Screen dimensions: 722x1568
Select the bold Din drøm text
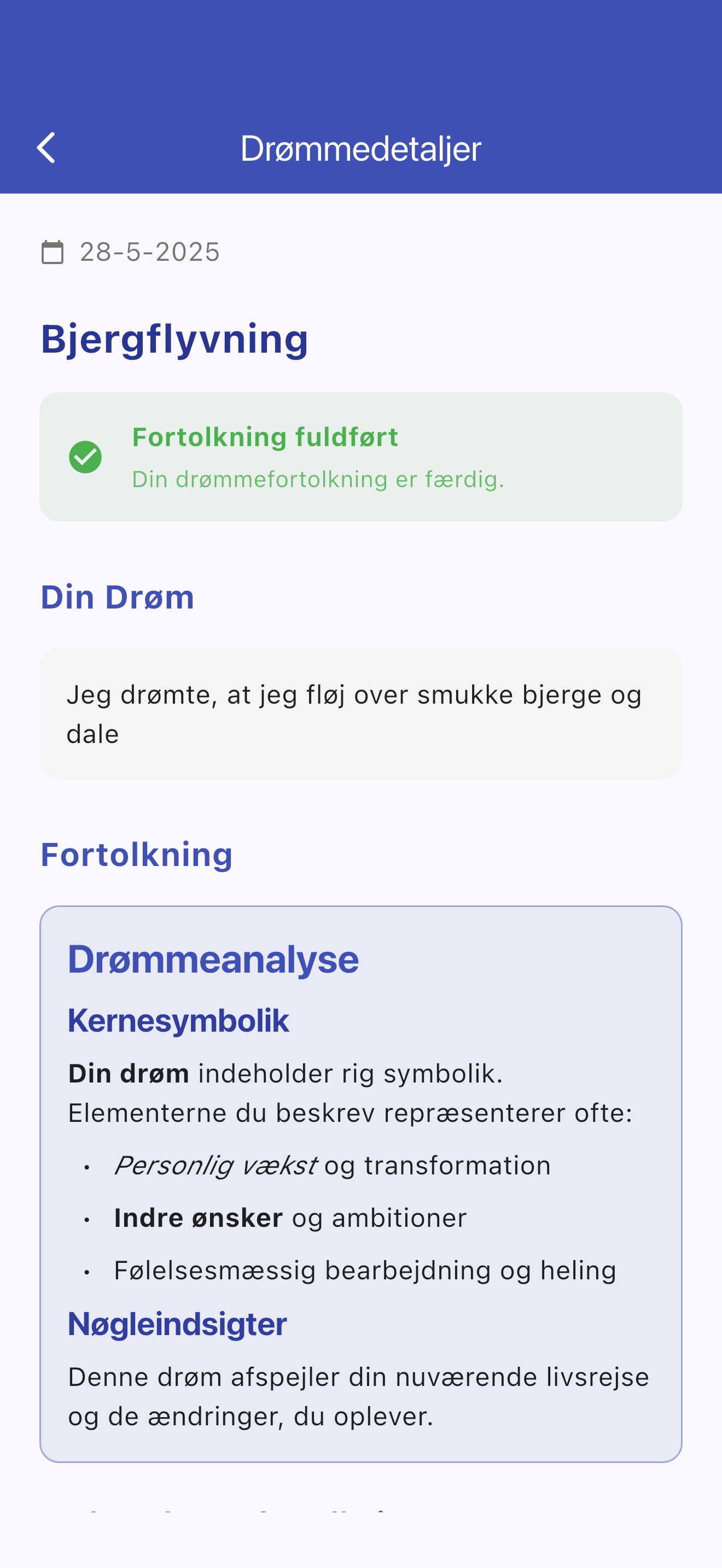tap(128, 1073)
